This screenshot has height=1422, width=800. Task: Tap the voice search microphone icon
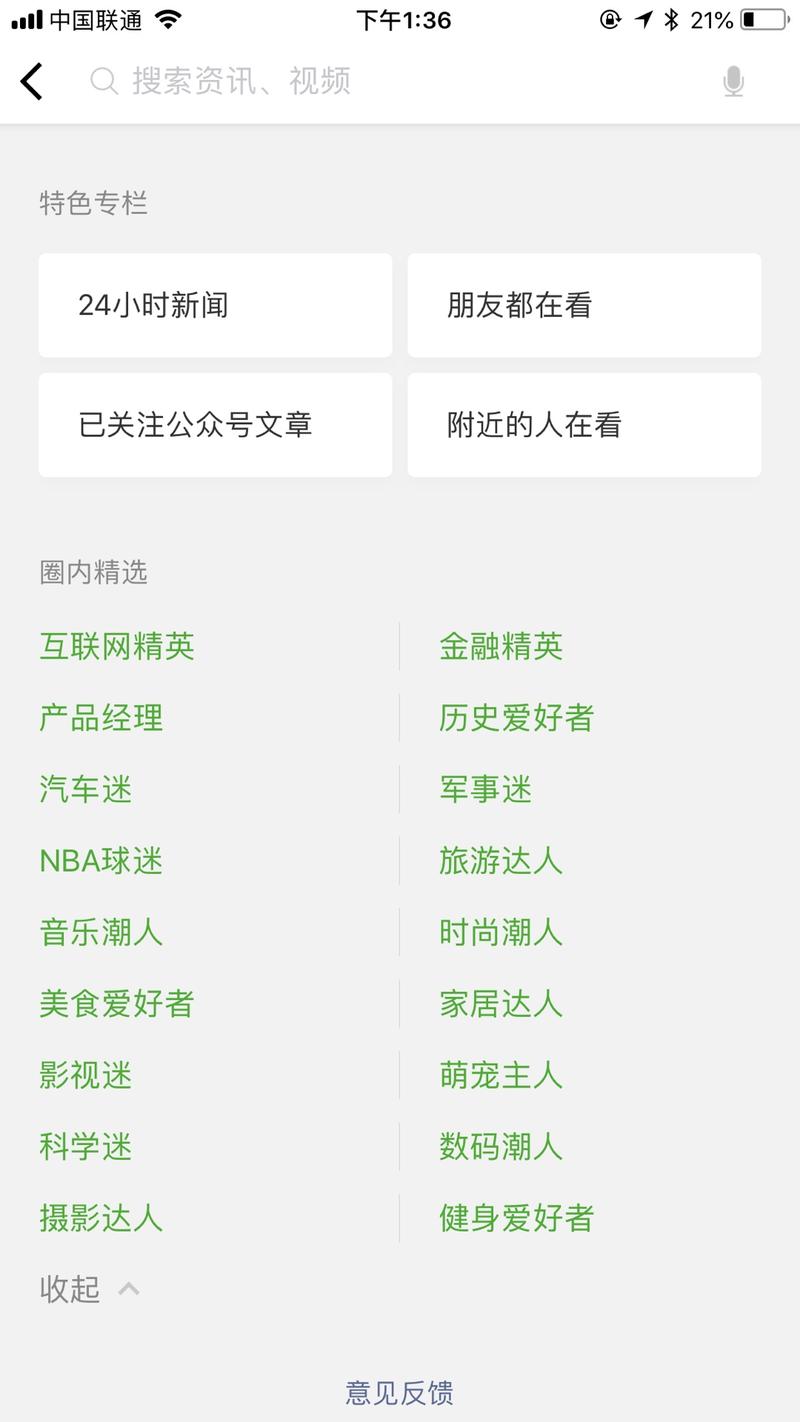click(735, 81)
